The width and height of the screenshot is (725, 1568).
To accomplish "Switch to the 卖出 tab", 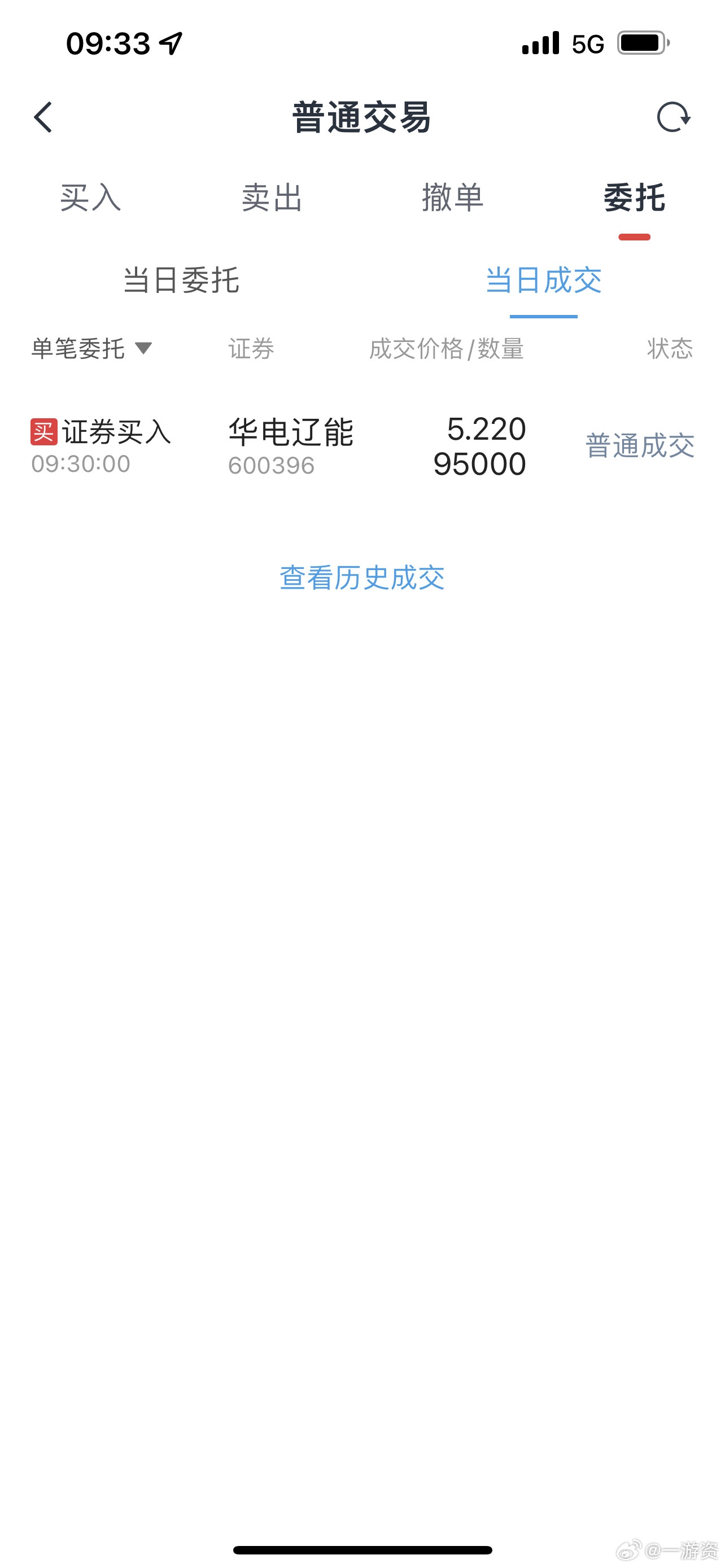I will pos(272,198).
